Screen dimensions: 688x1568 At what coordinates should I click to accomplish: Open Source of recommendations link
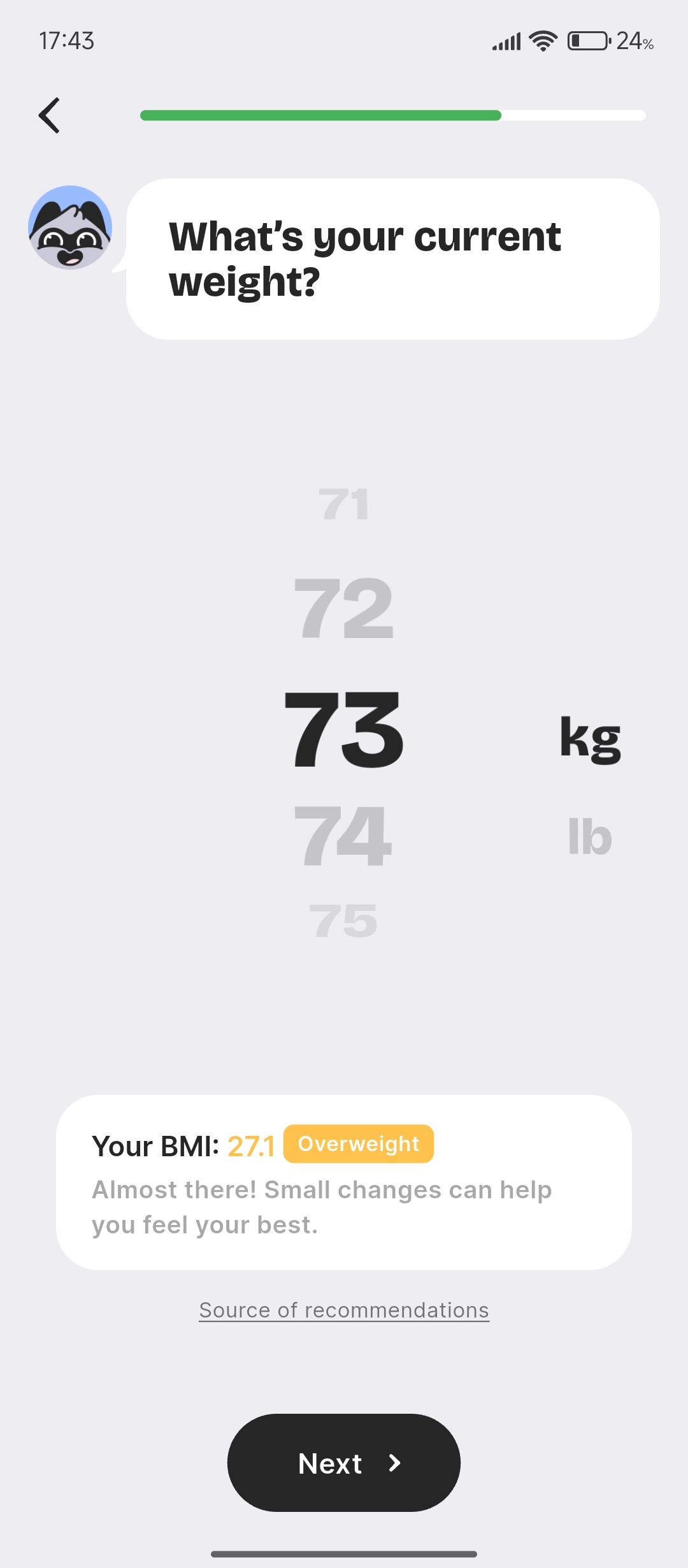(x=344, y=1310)
